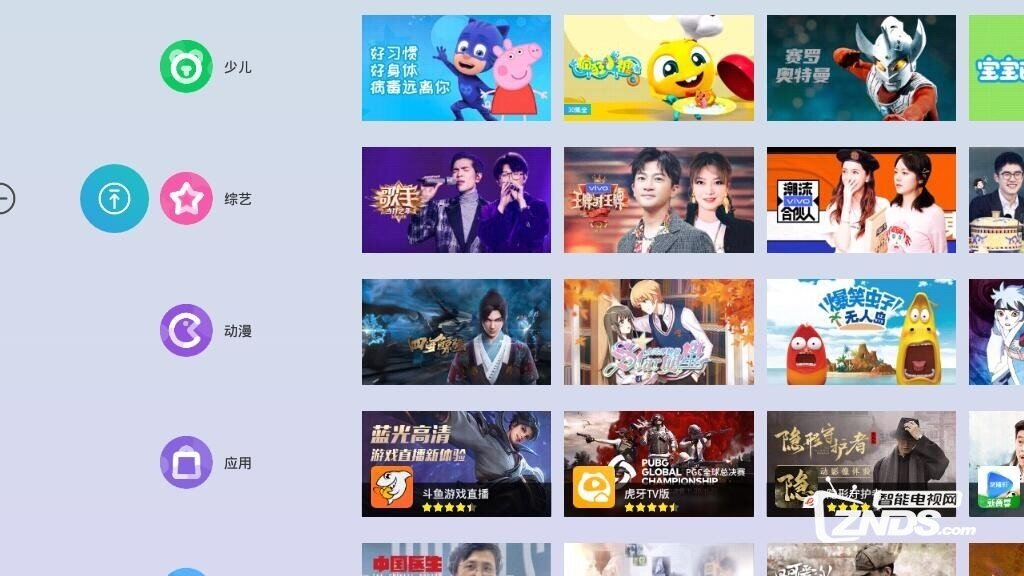Open the anime couple romance tile
This screenshot has height=576, width=1024.
(659, 332)
